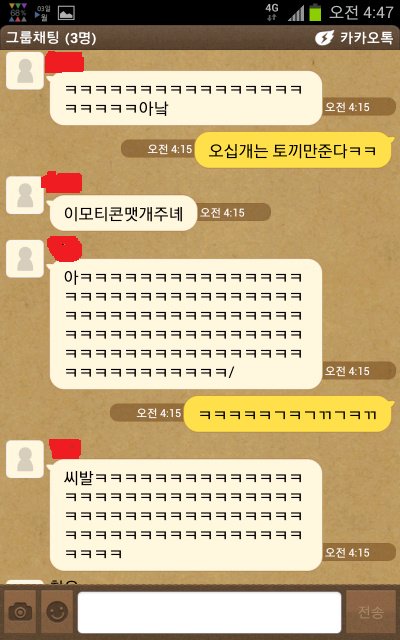Open the avatar next to the ㅋㅋㅋ아낰 message
This screenshot has width=400, height=640.
[x=25, y=71]
